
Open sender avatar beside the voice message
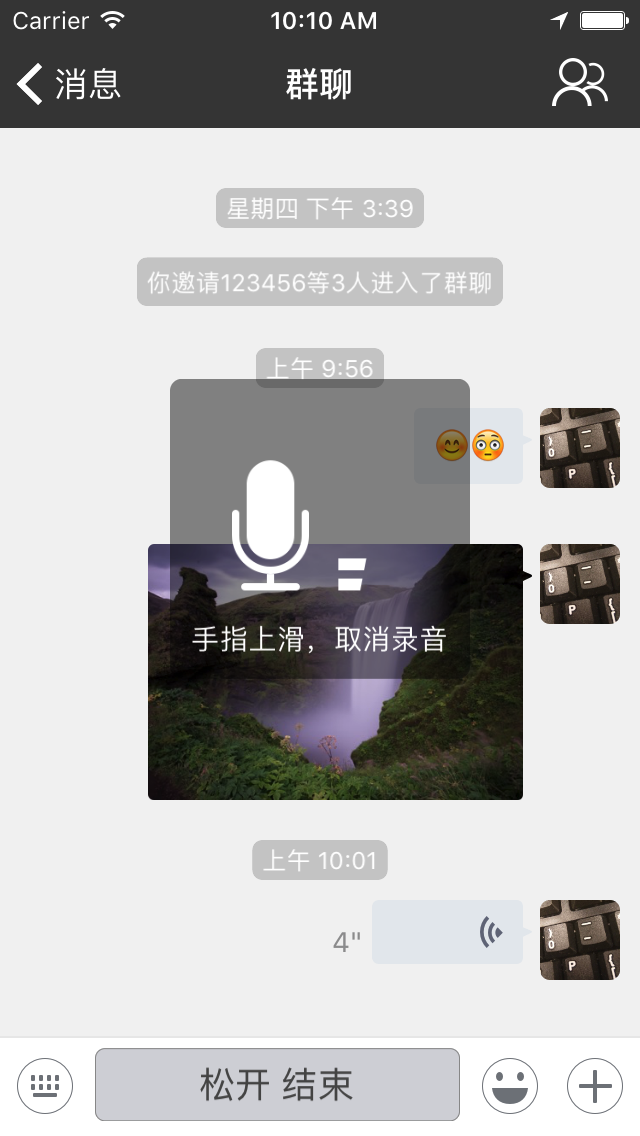(580, 940)
